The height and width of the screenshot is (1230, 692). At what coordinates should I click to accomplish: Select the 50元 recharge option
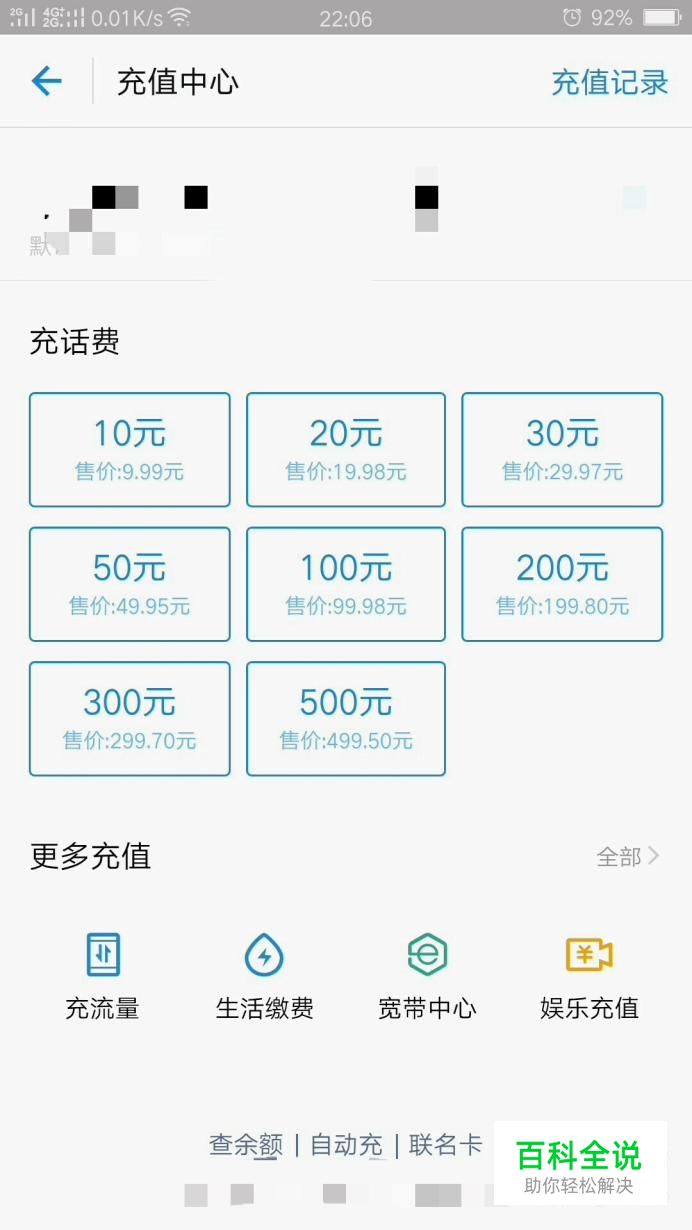click(130, 584)
